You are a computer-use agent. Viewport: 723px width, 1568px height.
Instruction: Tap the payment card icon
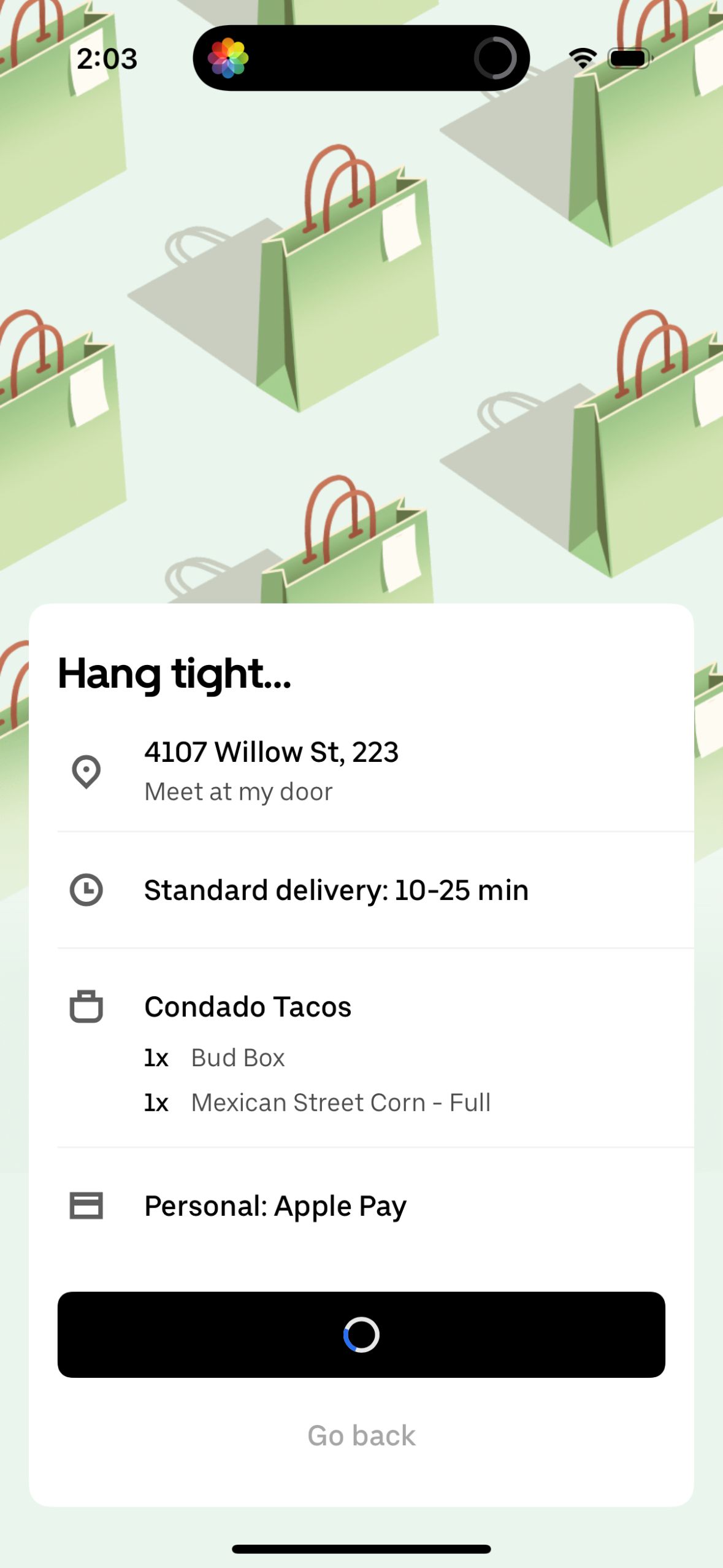click(86, 1204)
